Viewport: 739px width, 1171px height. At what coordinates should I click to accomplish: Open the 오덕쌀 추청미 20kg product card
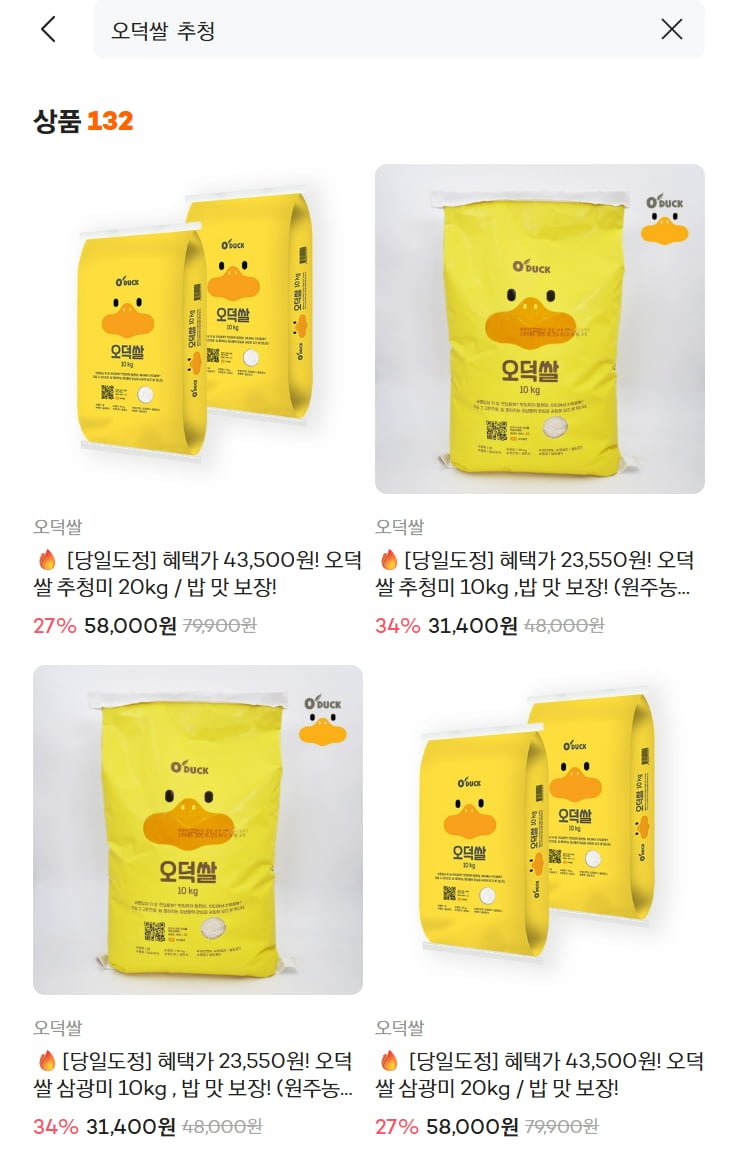tap(198, 400)
